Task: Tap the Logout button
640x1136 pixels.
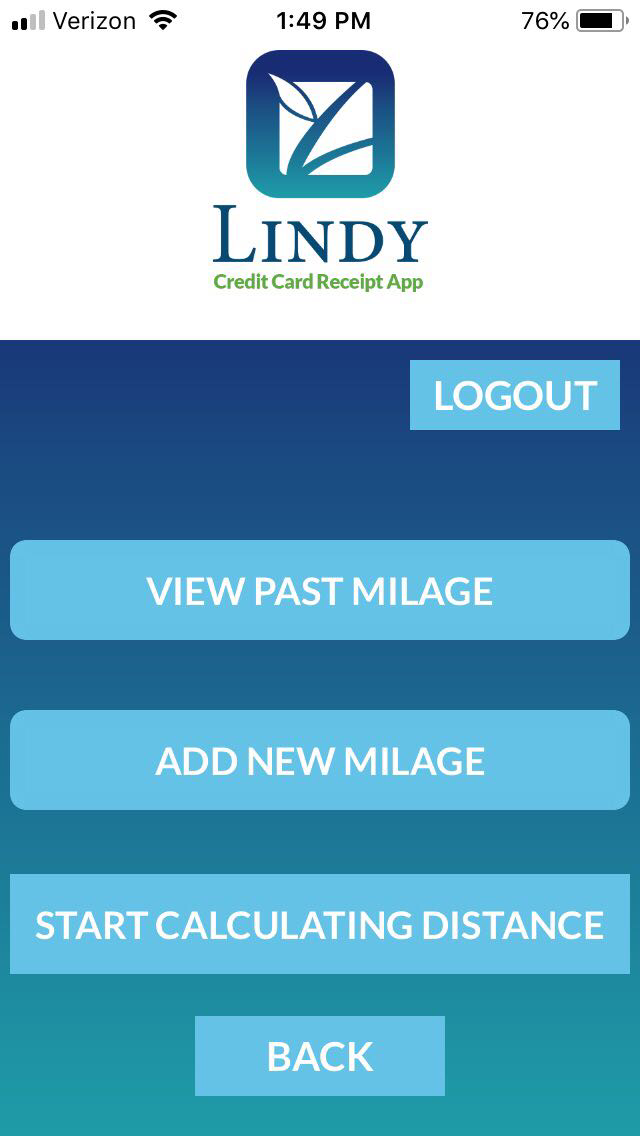Action: pos(515,395)
